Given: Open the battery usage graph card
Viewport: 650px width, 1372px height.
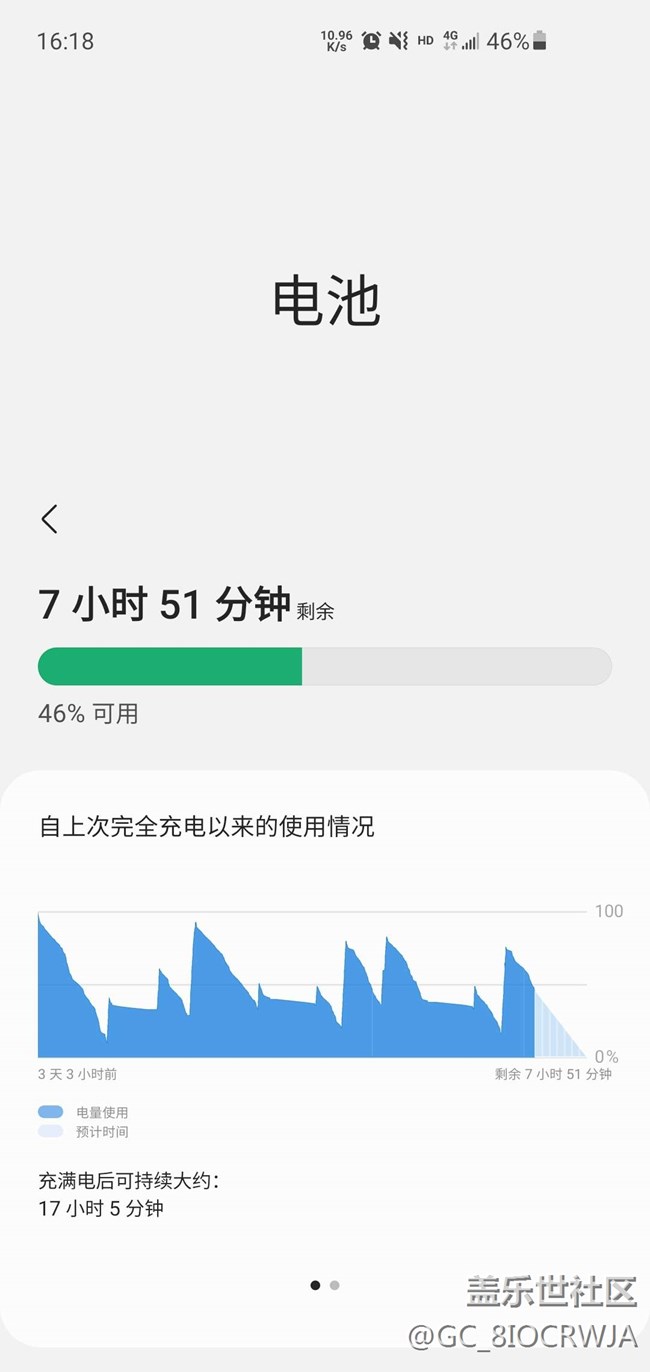Looking at the screenshot, I should click(312, 985).
